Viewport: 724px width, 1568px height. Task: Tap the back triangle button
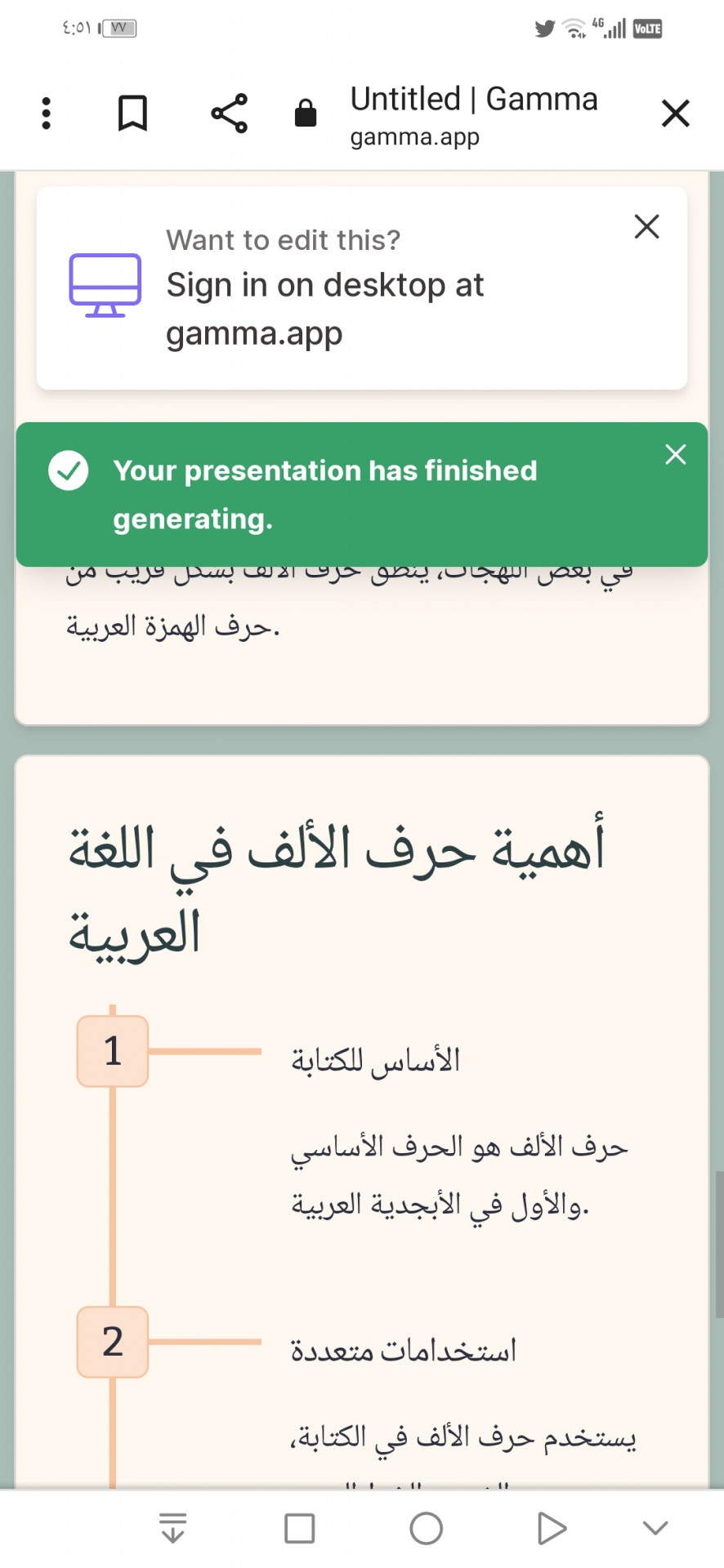[x=552, y=1528]
